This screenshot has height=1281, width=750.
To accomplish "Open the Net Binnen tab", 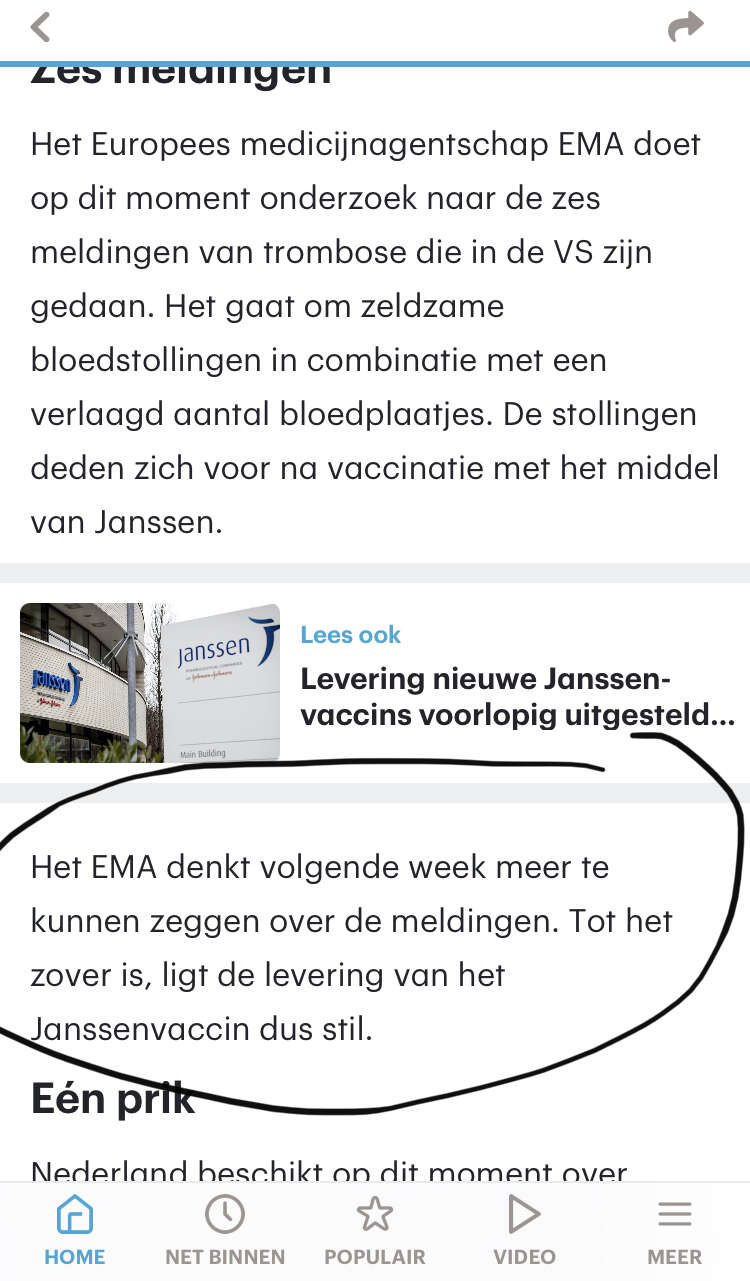I will pos(225,1231).
